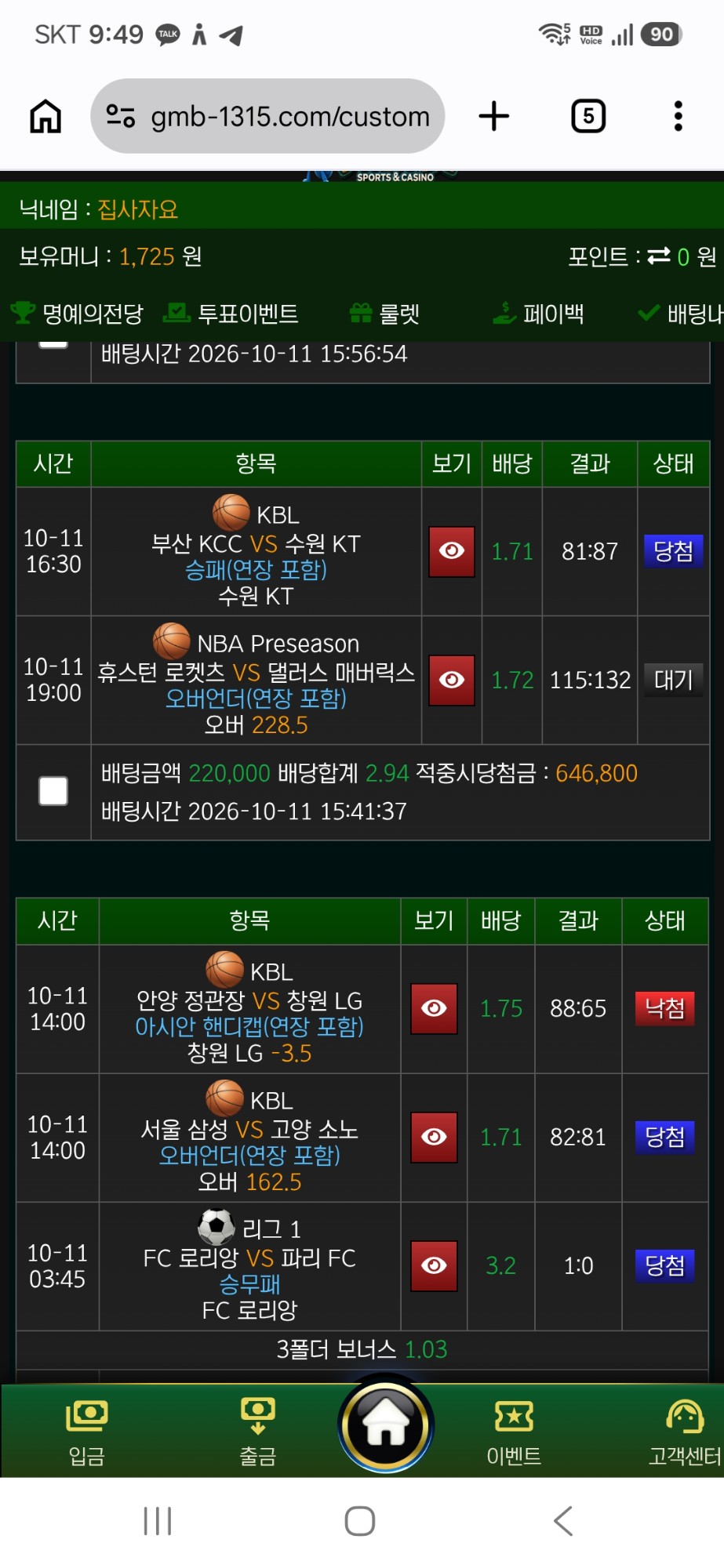The height and width of the screenshot is (1568, 724).
Task: Tap the gmb-1315.com address bar
Action: [267, 116]
